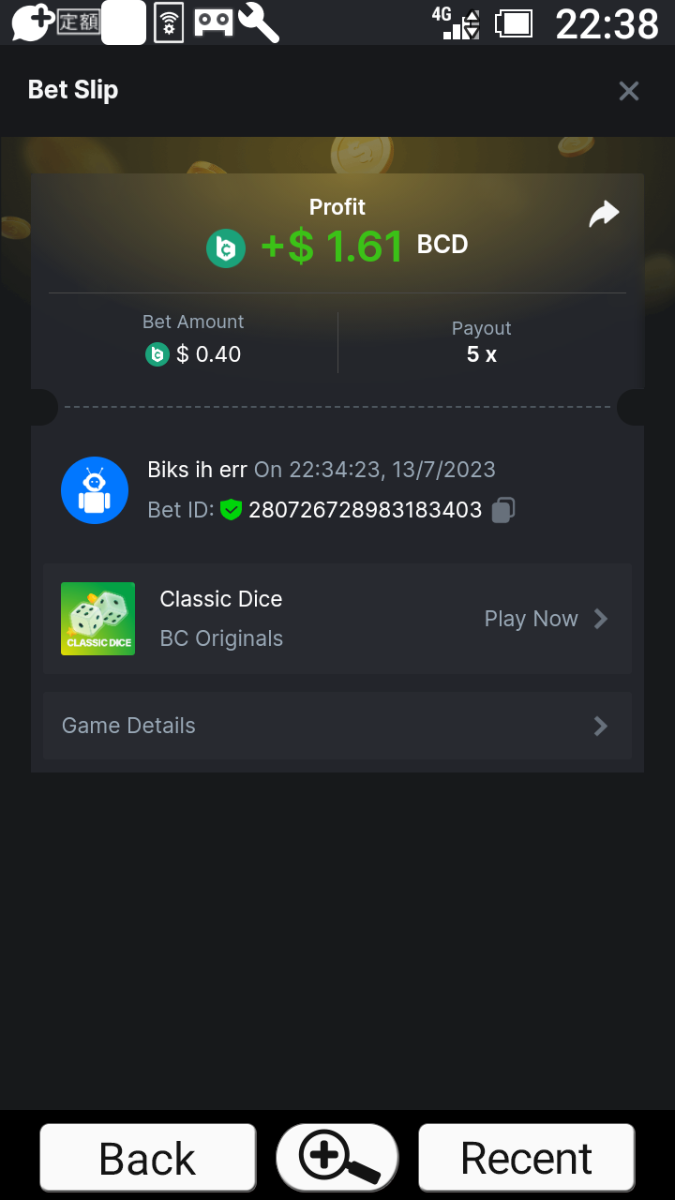The image size is (675, 1200).
Task: Copy the Bet ID number
Action: tap(503, 510)
